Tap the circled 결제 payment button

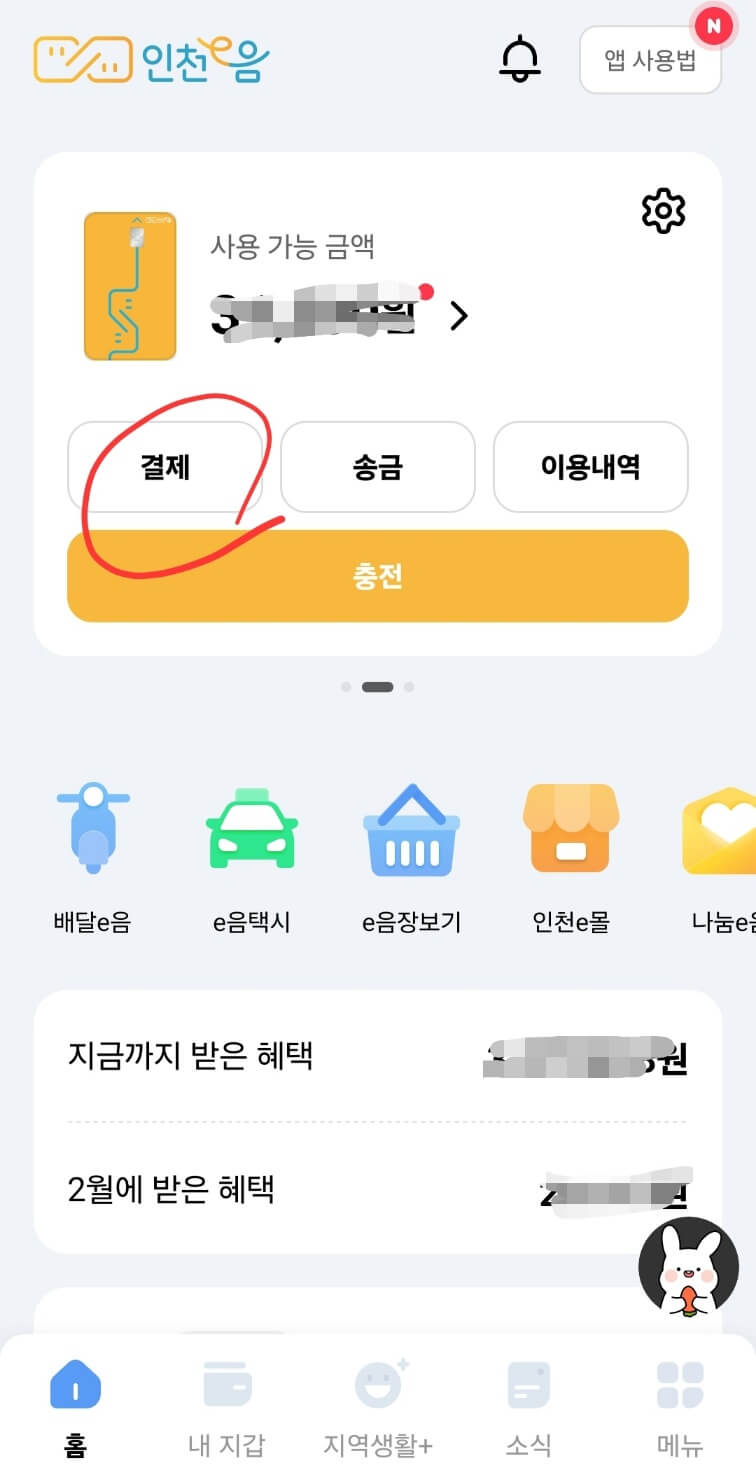click(x=166, y=467)
